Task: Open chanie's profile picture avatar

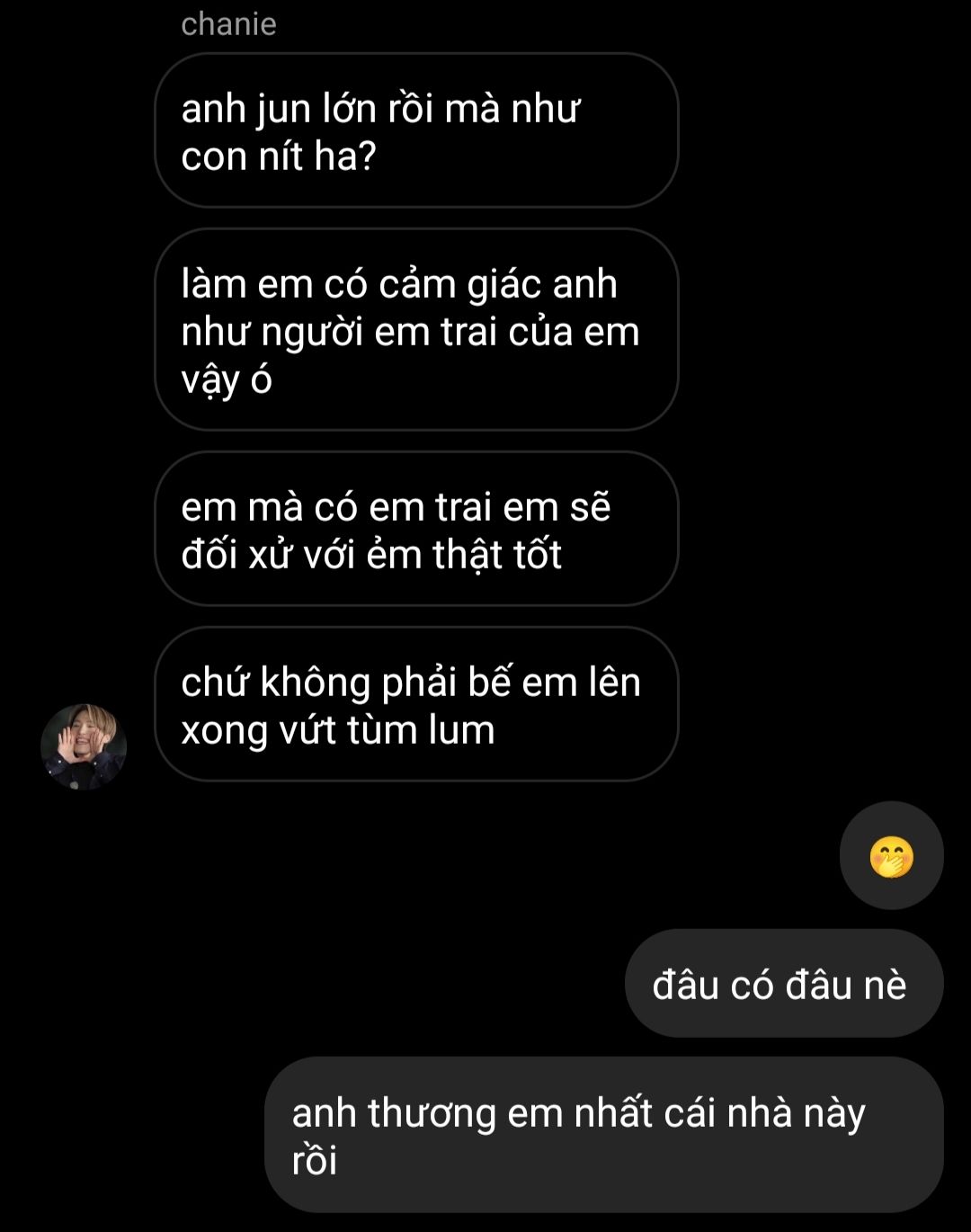Action: 84,746
